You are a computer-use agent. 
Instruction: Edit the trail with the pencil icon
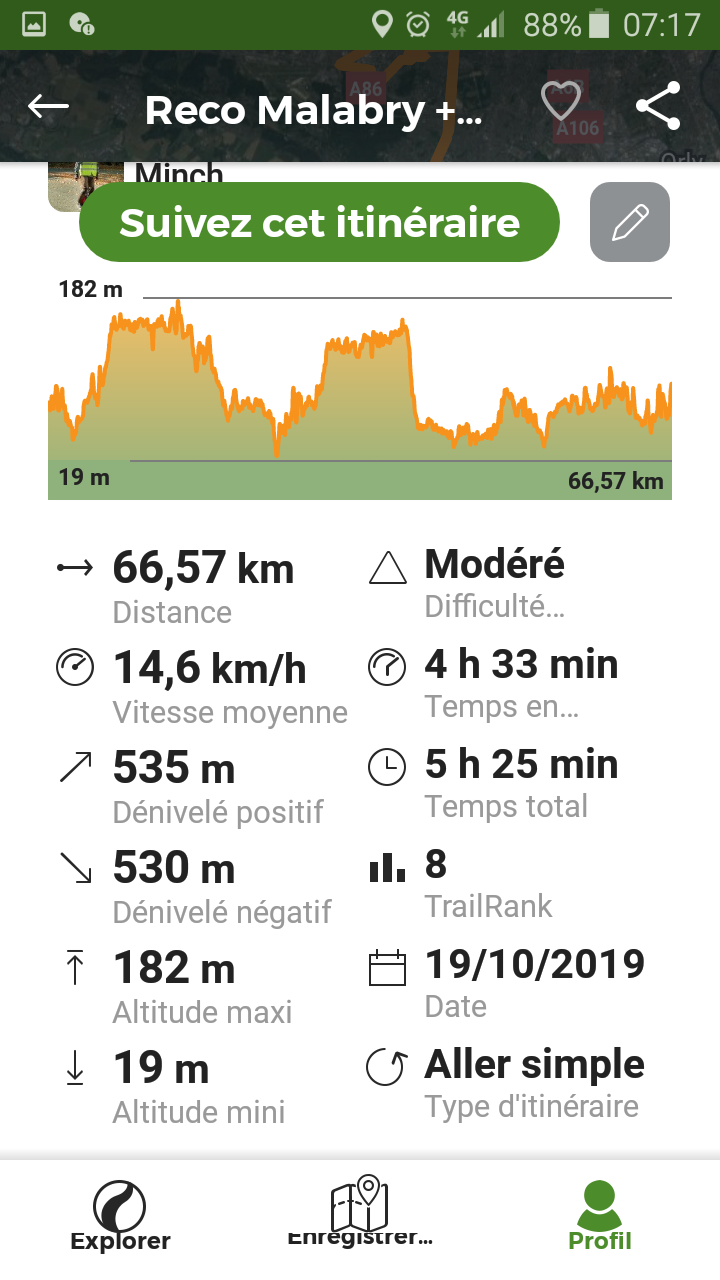click(x=630, y=222)
